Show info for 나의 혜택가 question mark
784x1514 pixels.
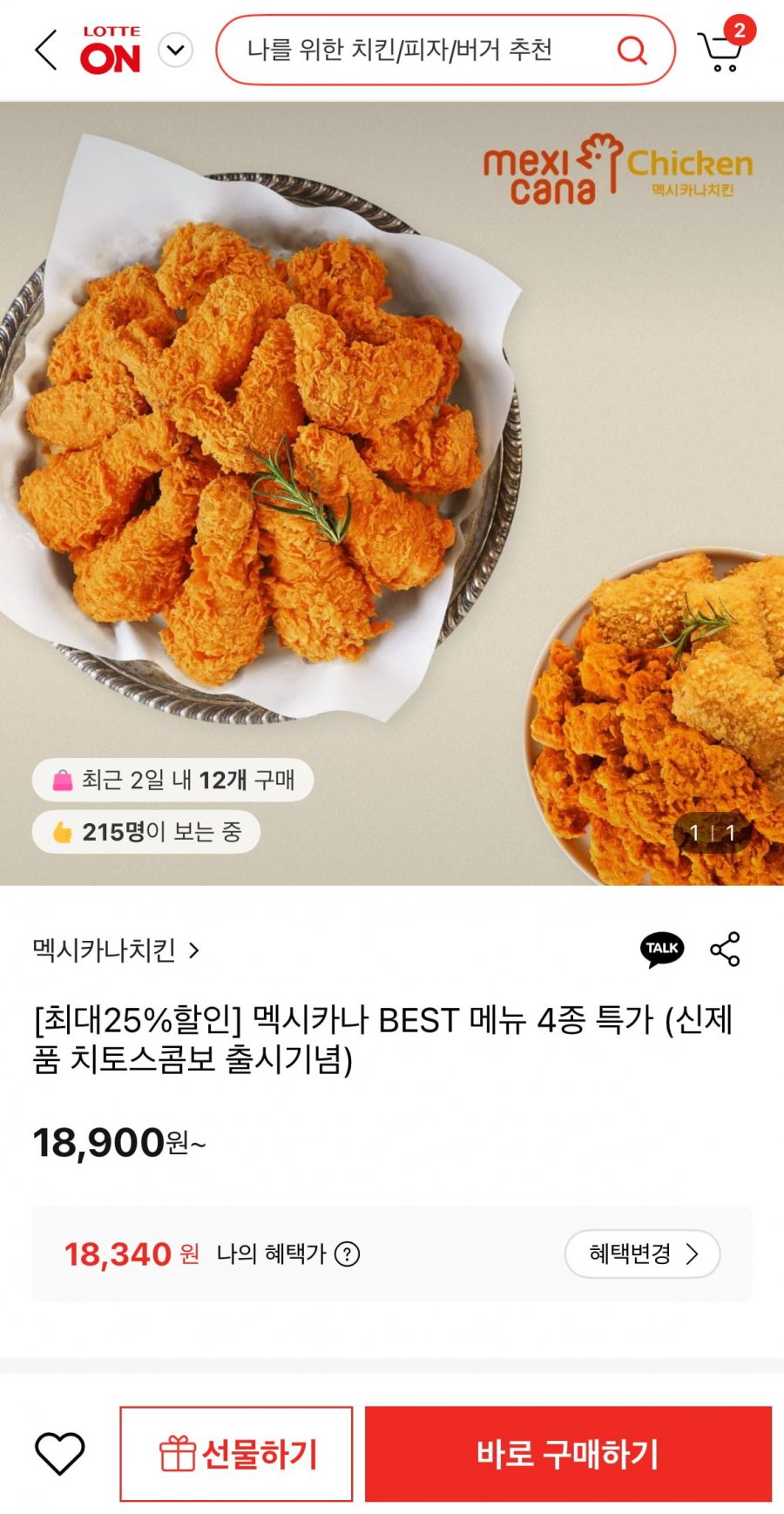348,1254
